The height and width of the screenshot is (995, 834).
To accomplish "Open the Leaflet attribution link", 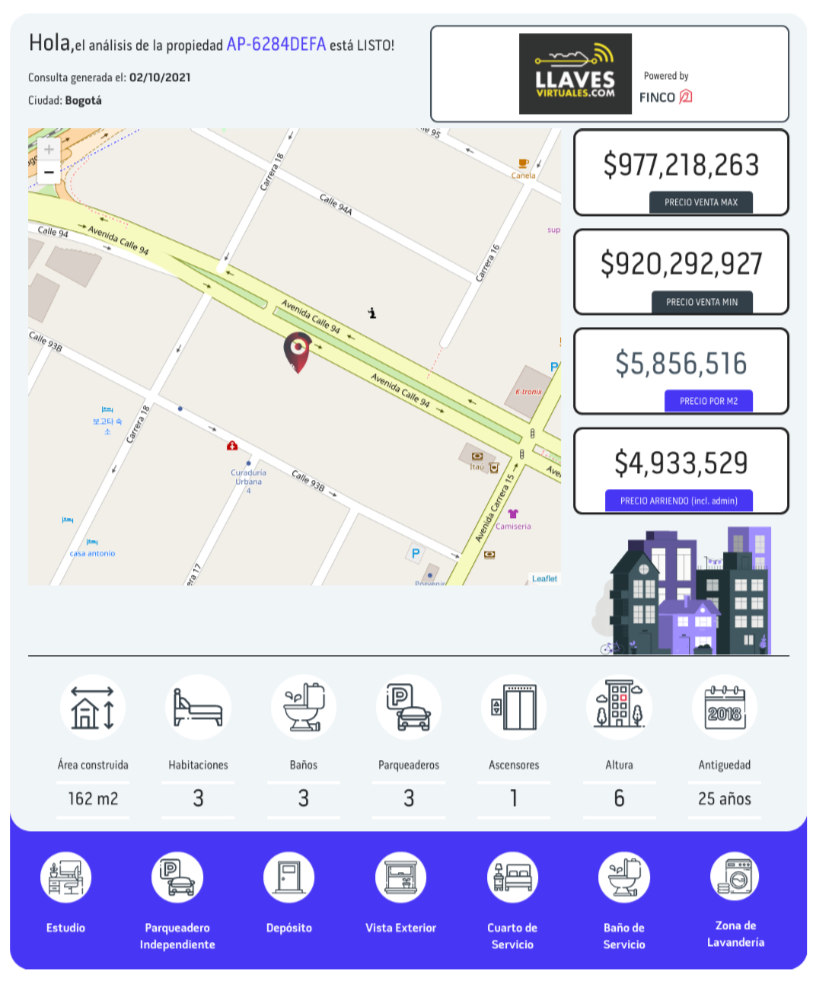I will tap(544, 578).
